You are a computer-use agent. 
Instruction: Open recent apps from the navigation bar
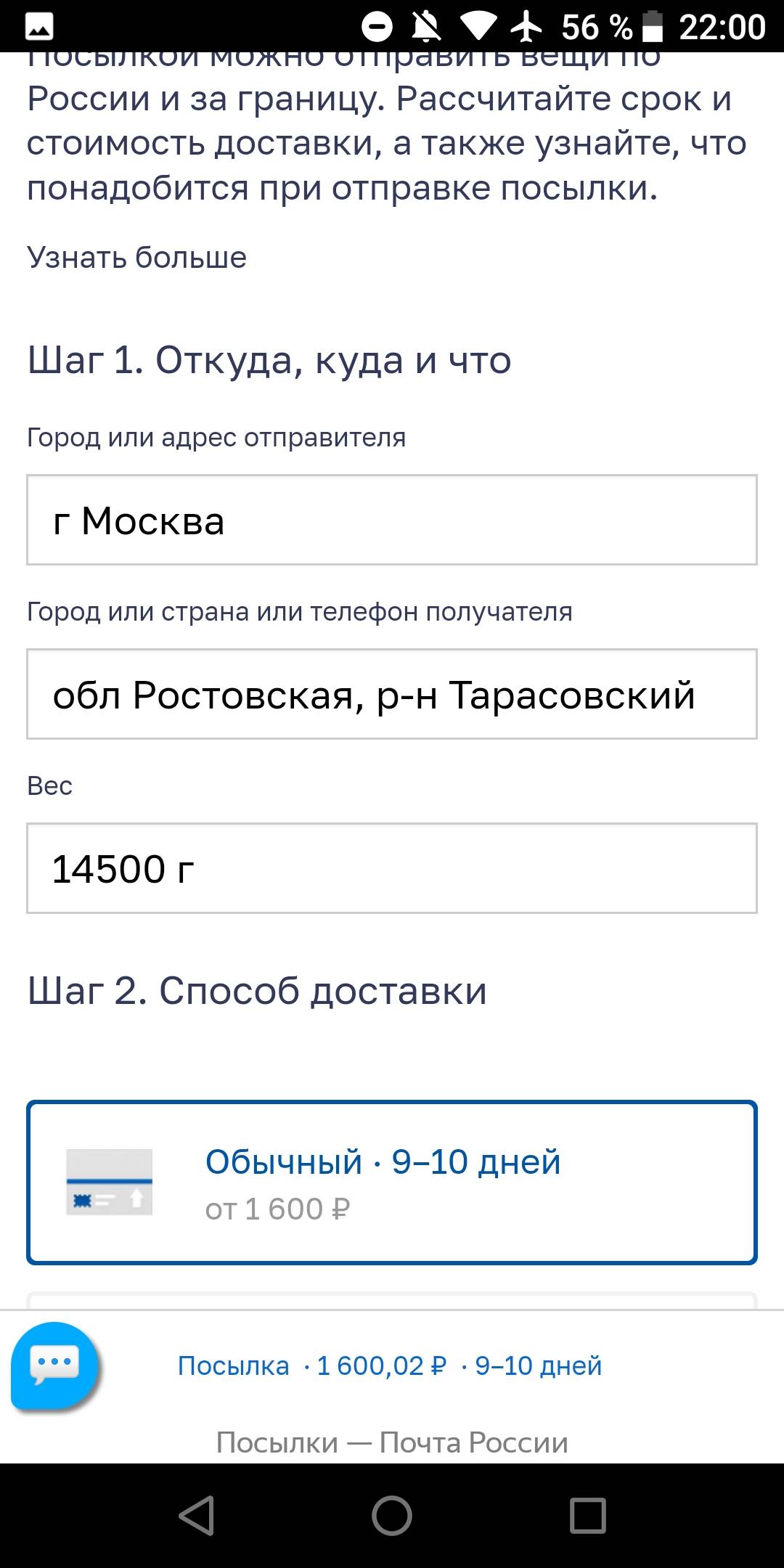[588, 1516]
